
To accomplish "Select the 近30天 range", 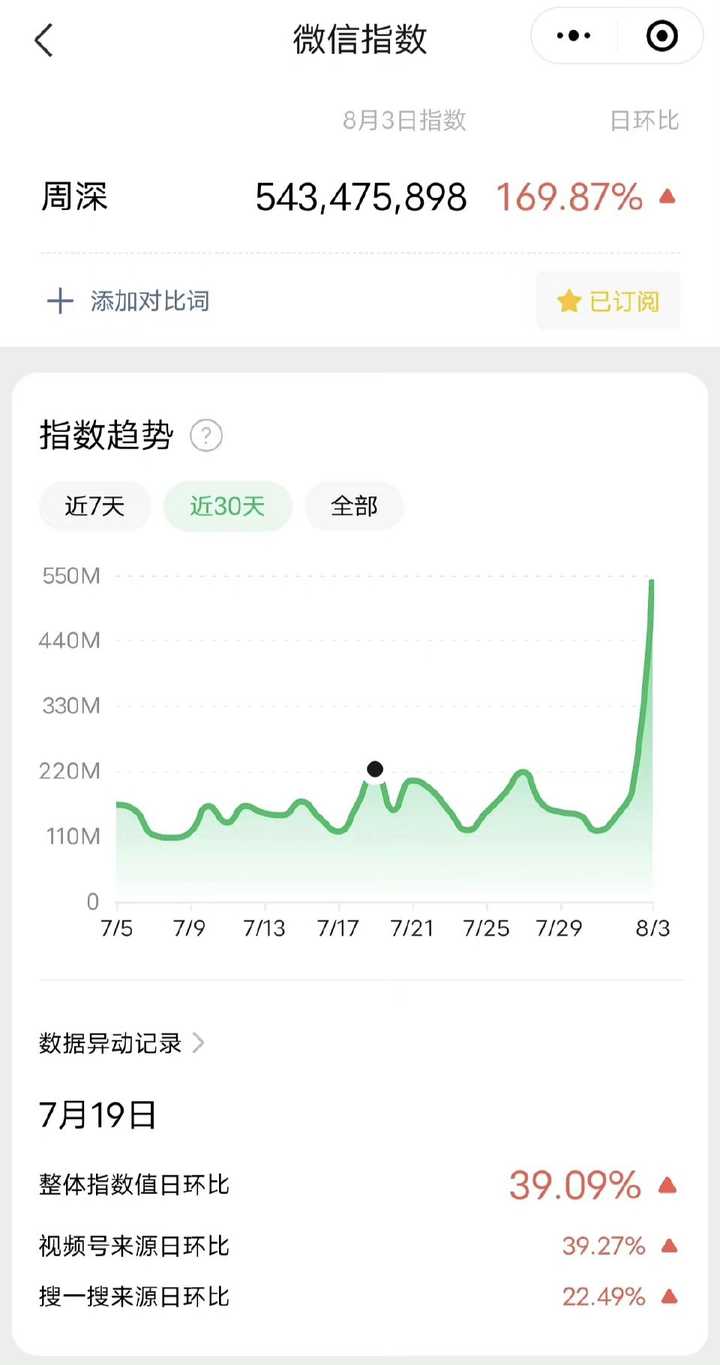I will 228,506.
